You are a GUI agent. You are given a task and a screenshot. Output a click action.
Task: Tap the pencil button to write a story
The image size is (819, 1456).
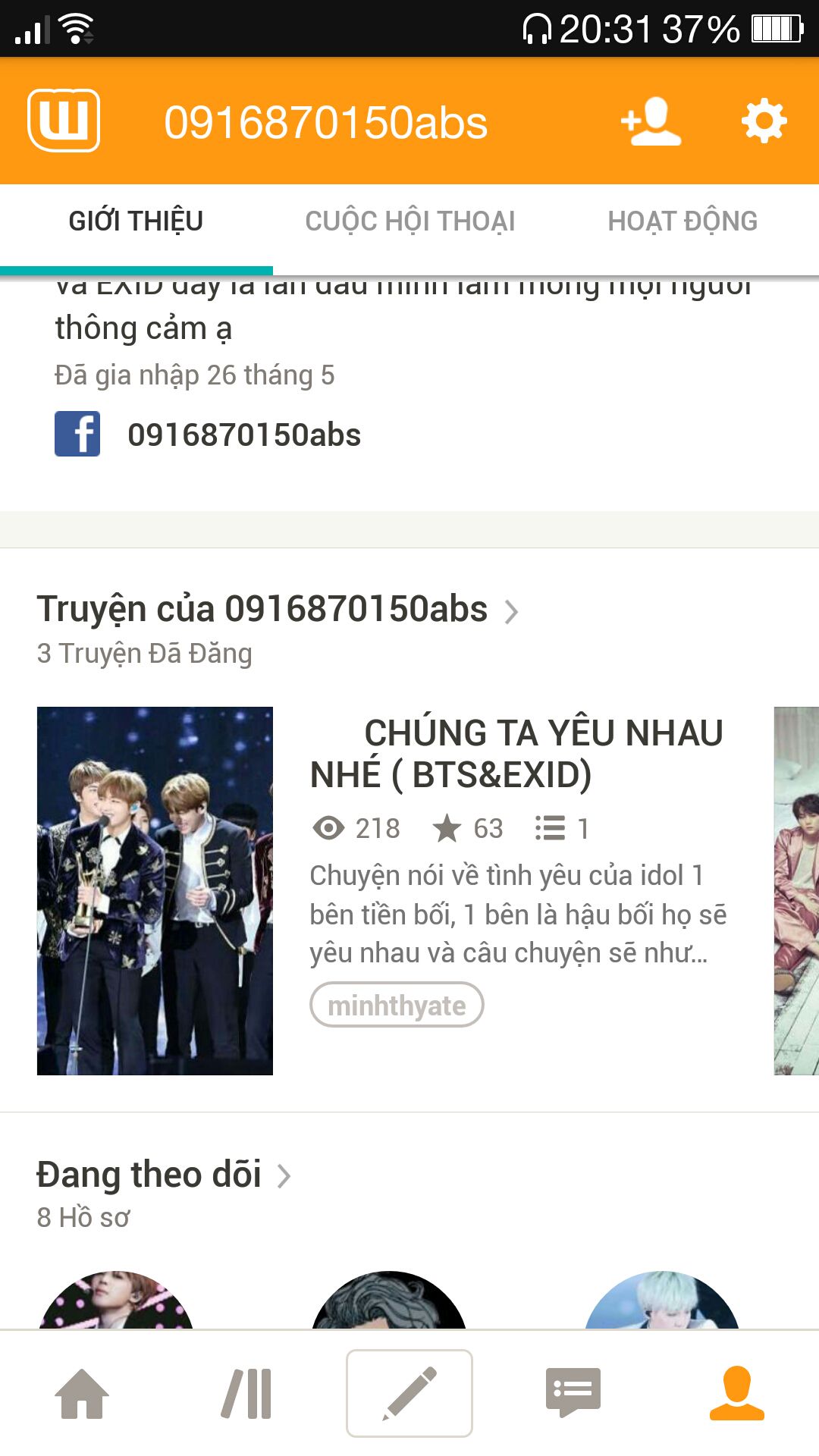[409, 1394]
